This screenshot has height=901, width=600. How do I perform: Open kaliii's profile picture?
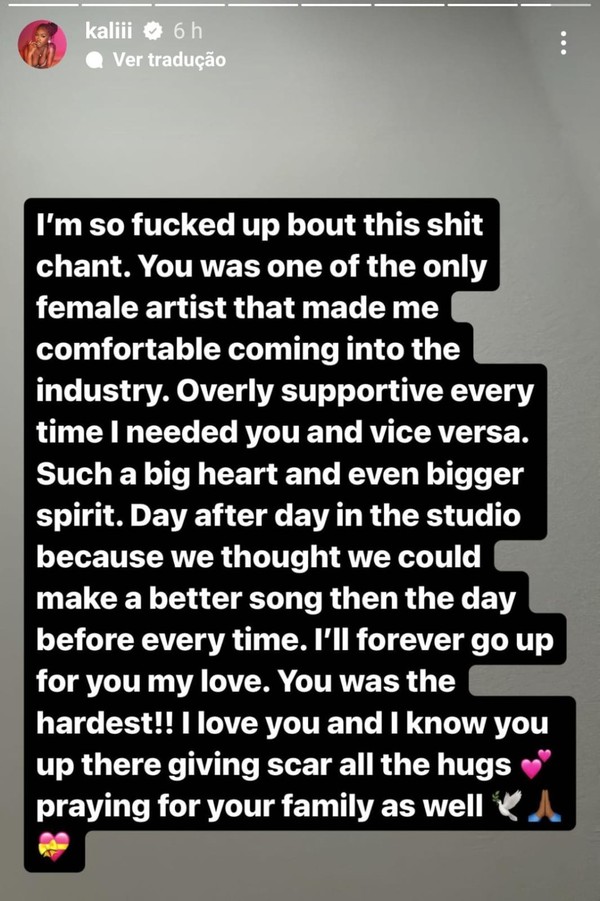[x=42, y=44]
